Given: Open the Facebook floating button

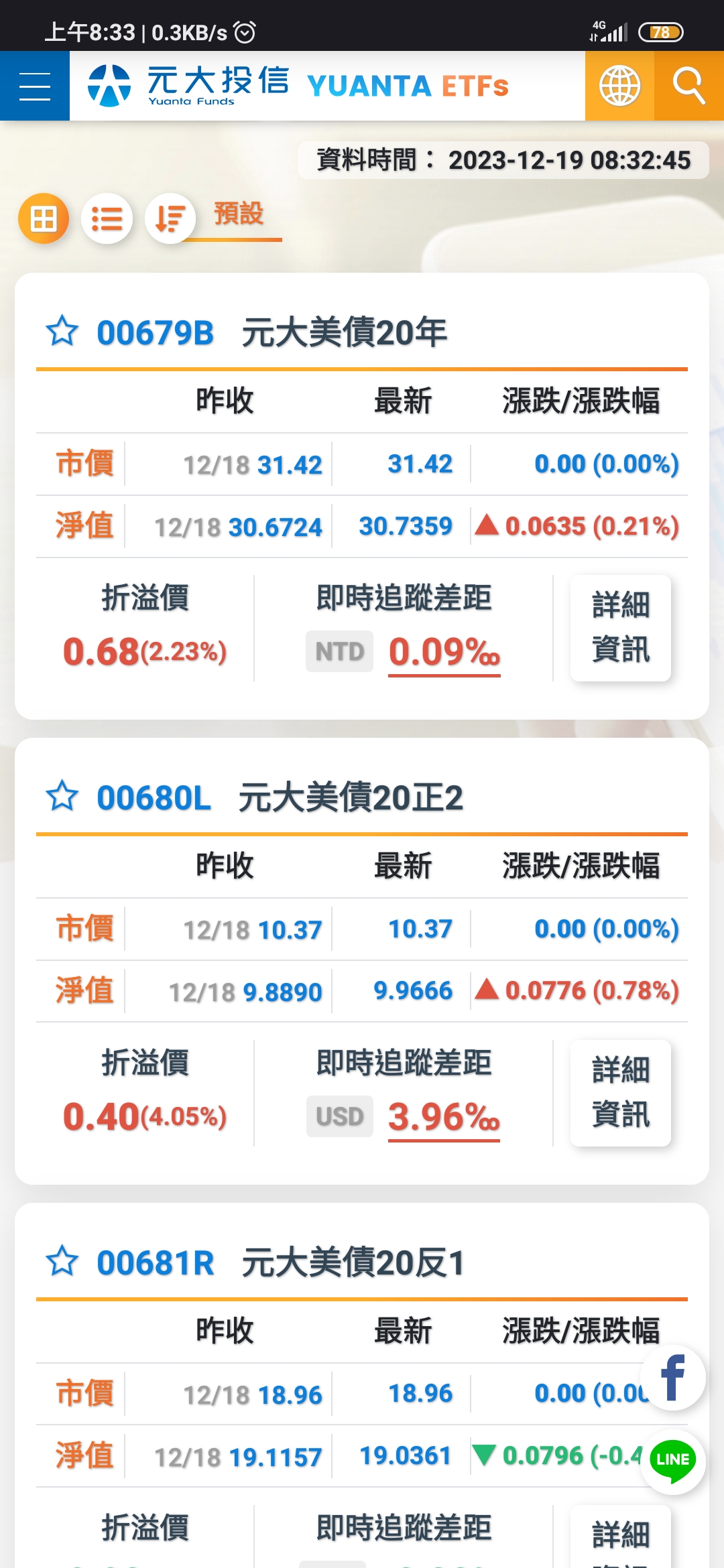Looking at the screenshot, I should 673,1378.
